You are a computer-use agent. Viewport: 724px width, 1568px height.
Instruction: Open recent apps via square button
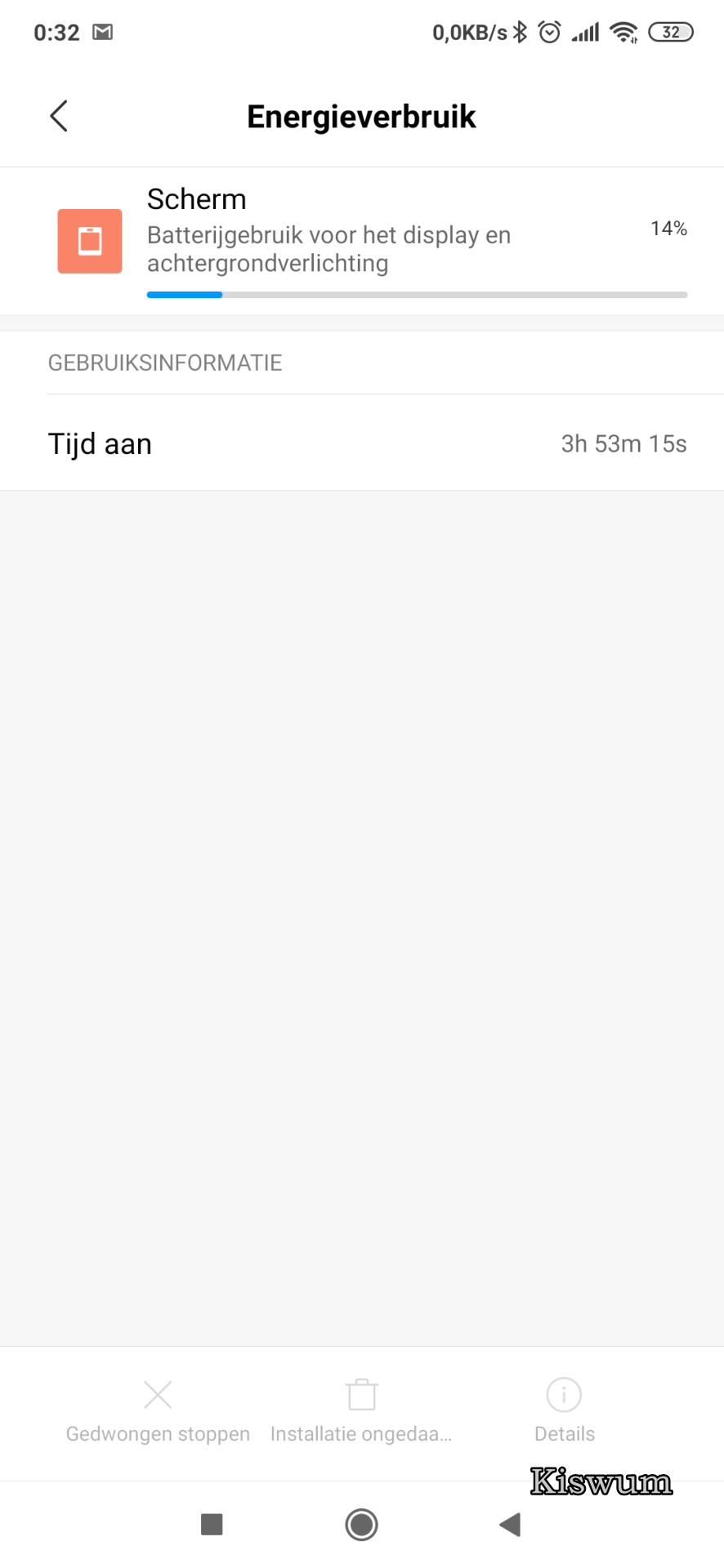(212, 1524)
